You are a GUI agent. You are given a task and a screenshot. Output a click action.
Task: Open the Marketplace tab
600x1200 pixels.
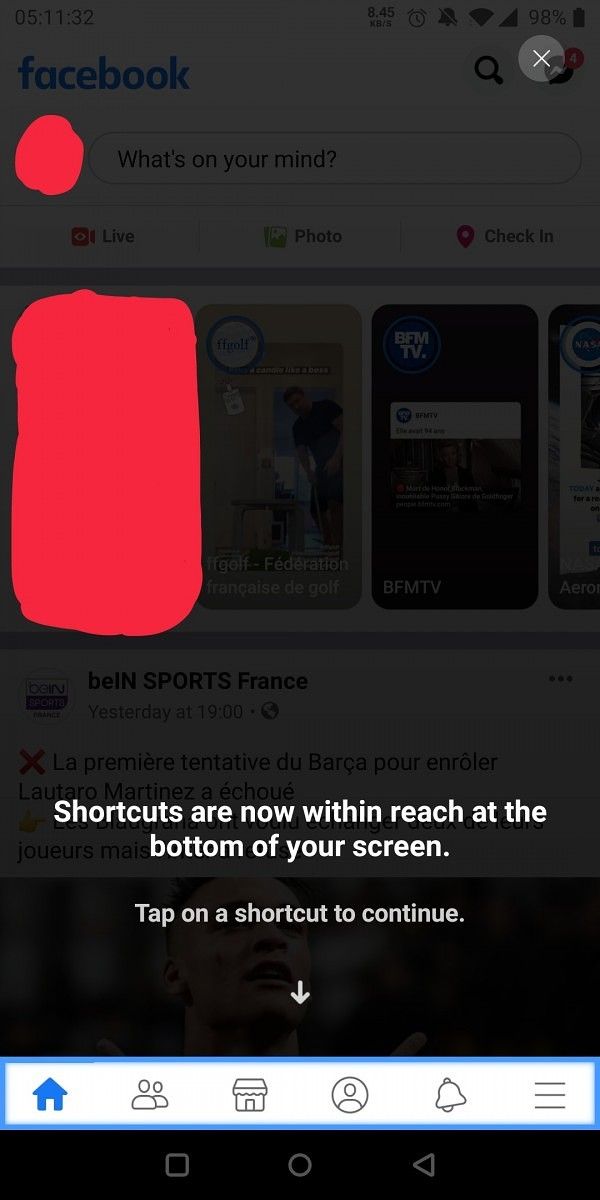pos(250,1096)
